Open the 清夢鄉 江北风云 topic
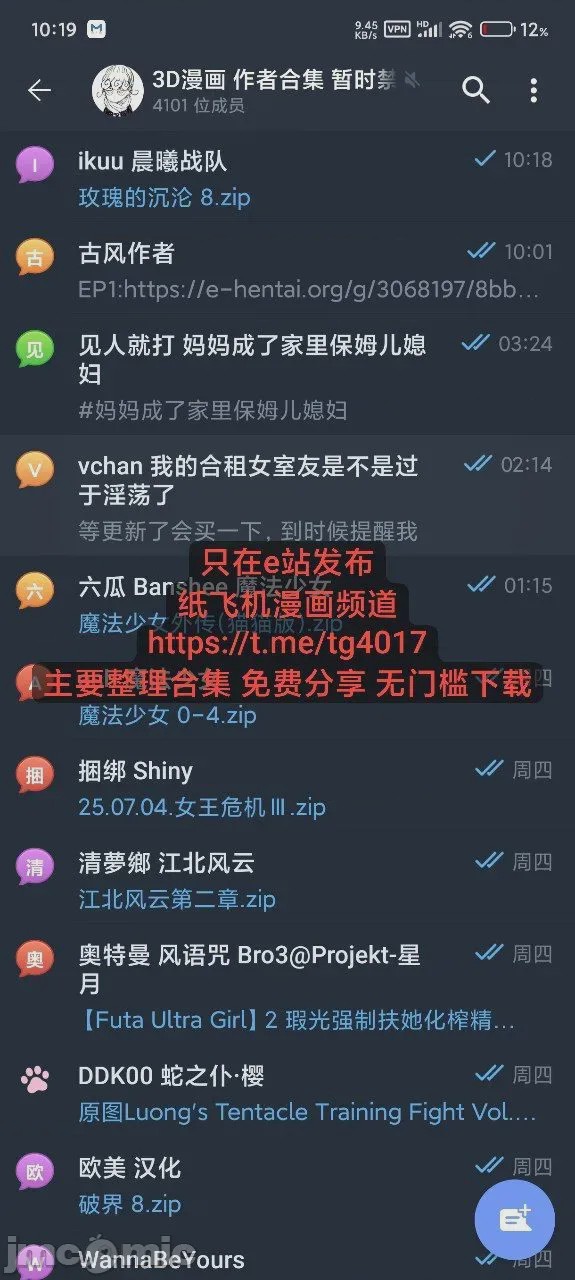This screenshot has height=1280, width=575. click(288, 880)
